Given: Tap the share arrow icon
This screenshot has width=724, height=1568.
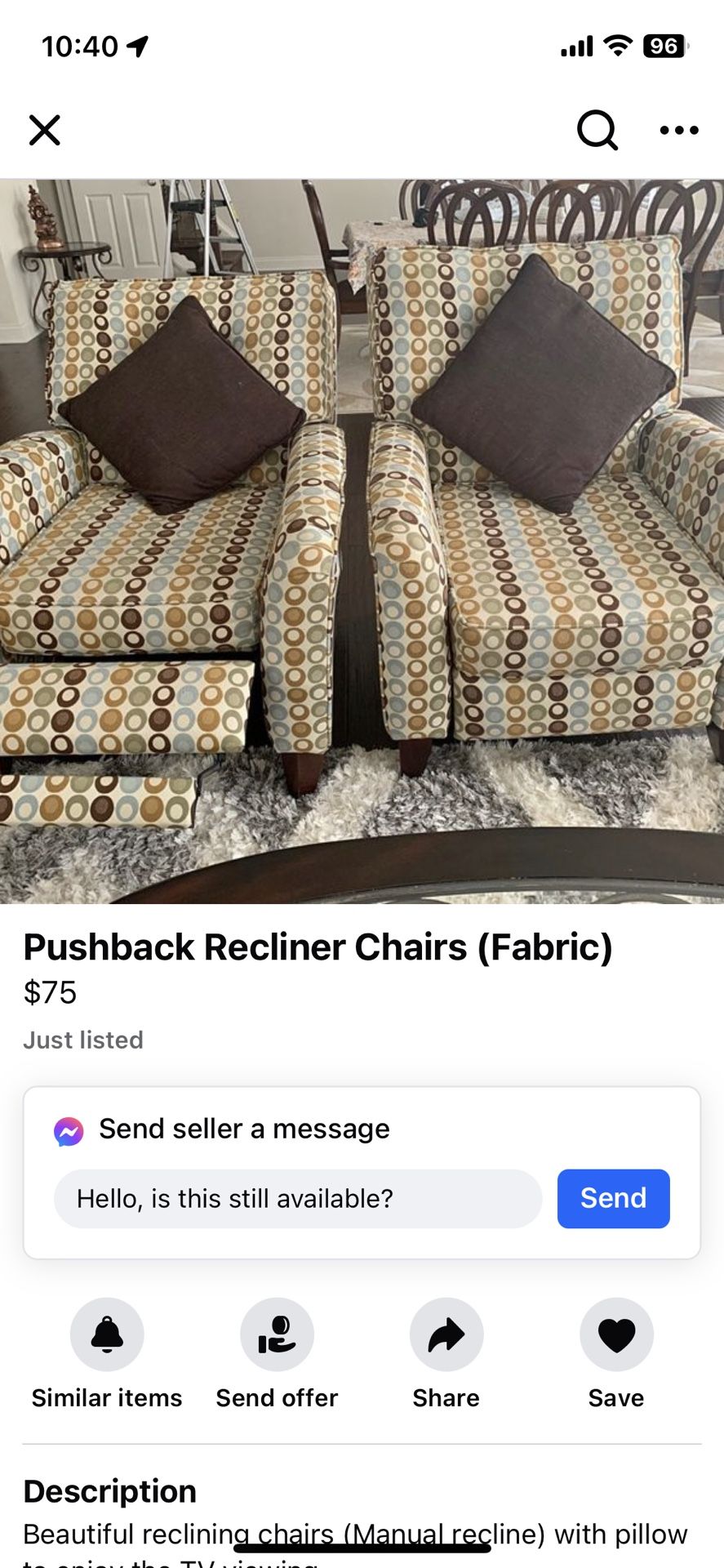Looking at the screenshot, I should pos(446,1334).
